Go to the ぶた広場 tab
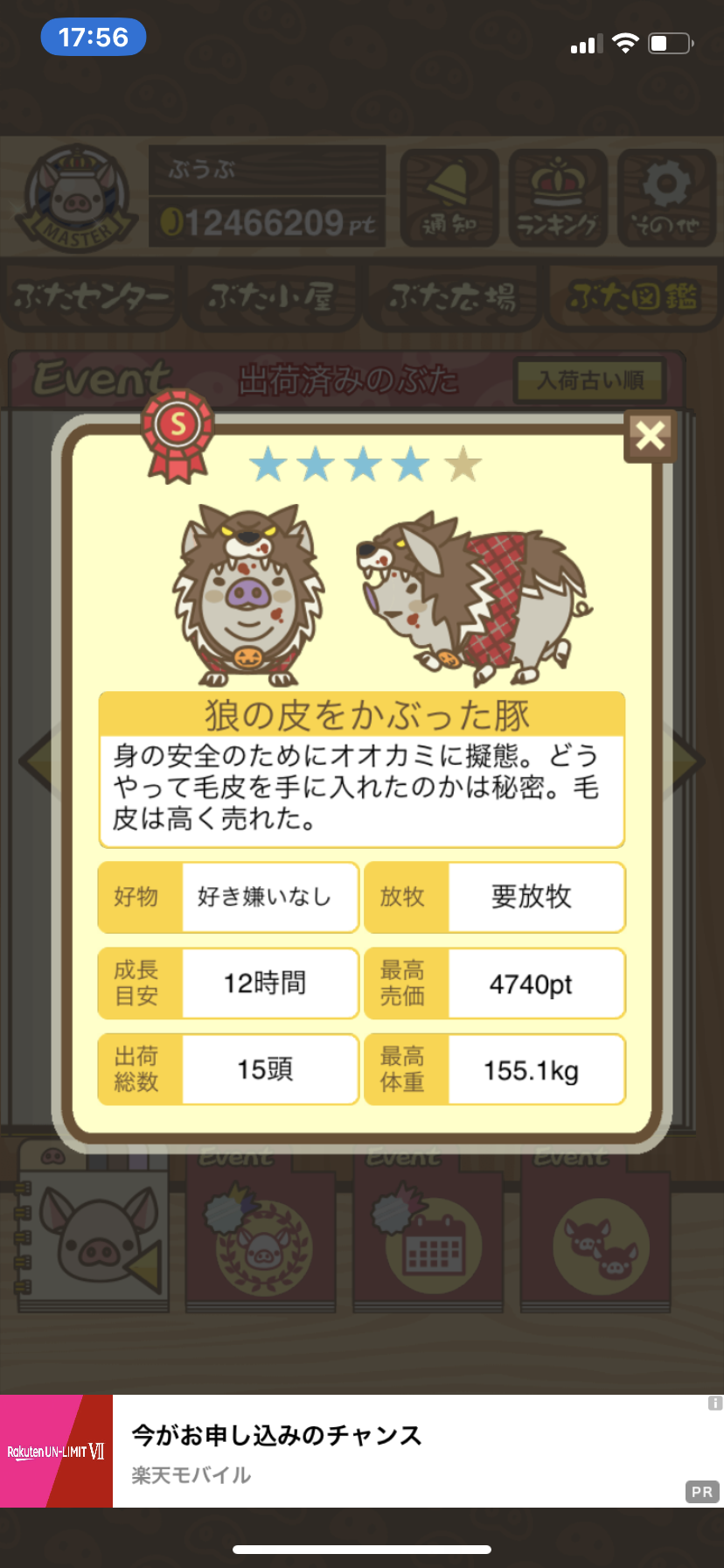 [452, 297]
